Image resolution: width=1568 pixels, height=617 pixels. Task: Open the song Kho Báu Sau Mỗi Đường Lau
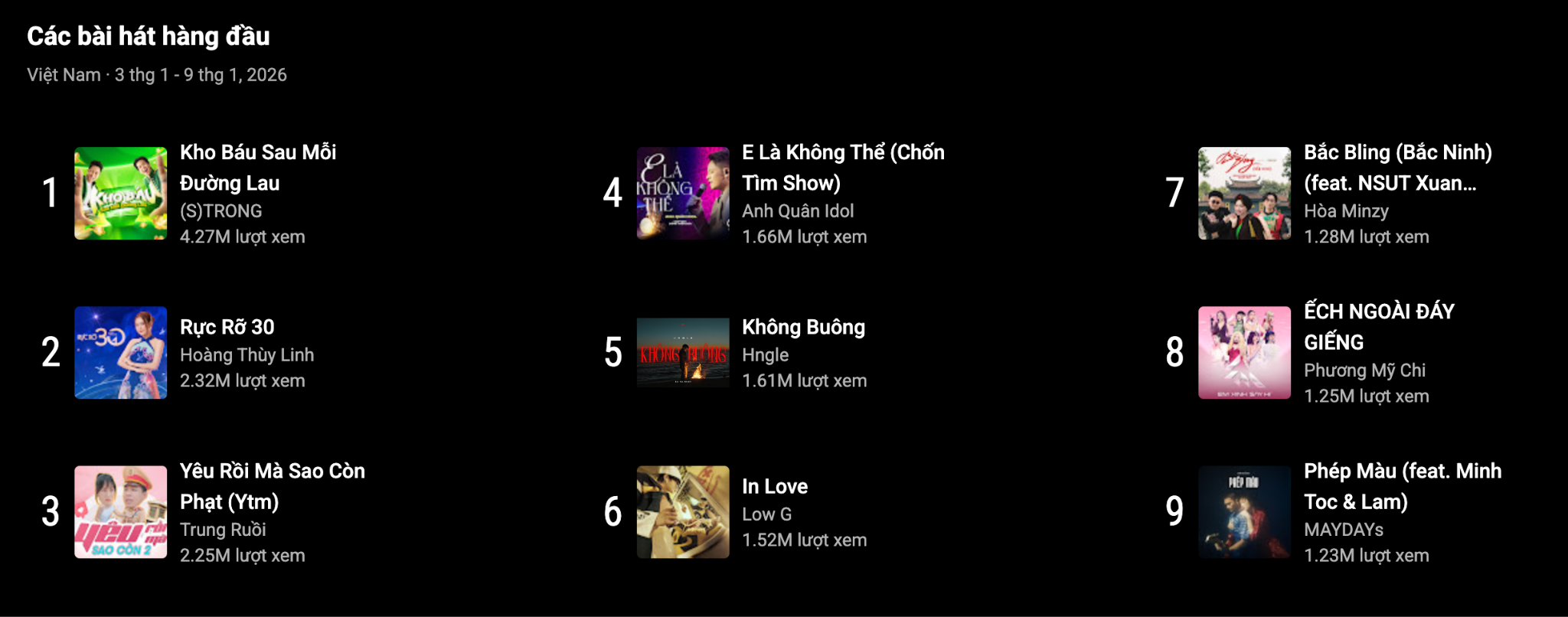[257, 167]
